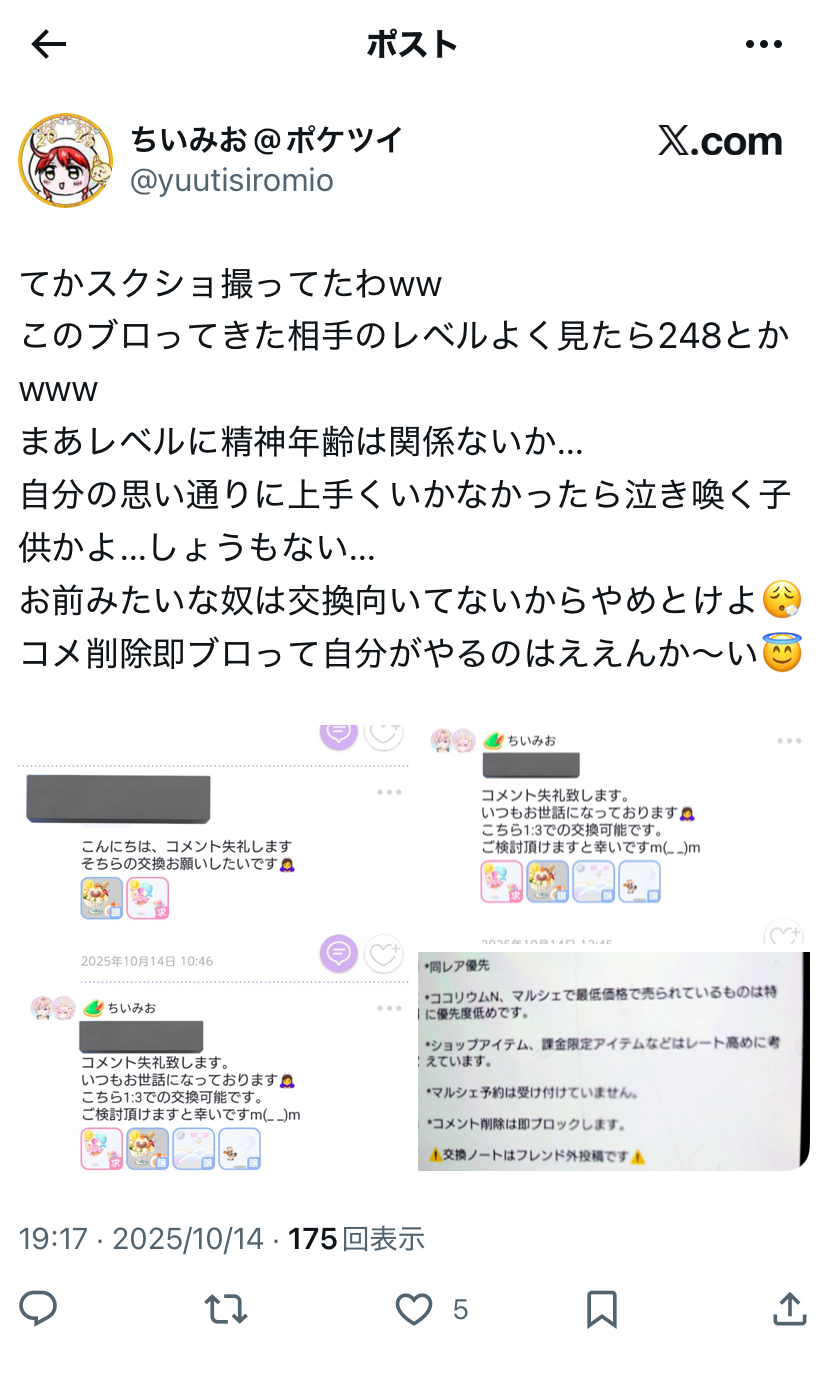
Task: Share this post
Action: [x=789, y=1309]
